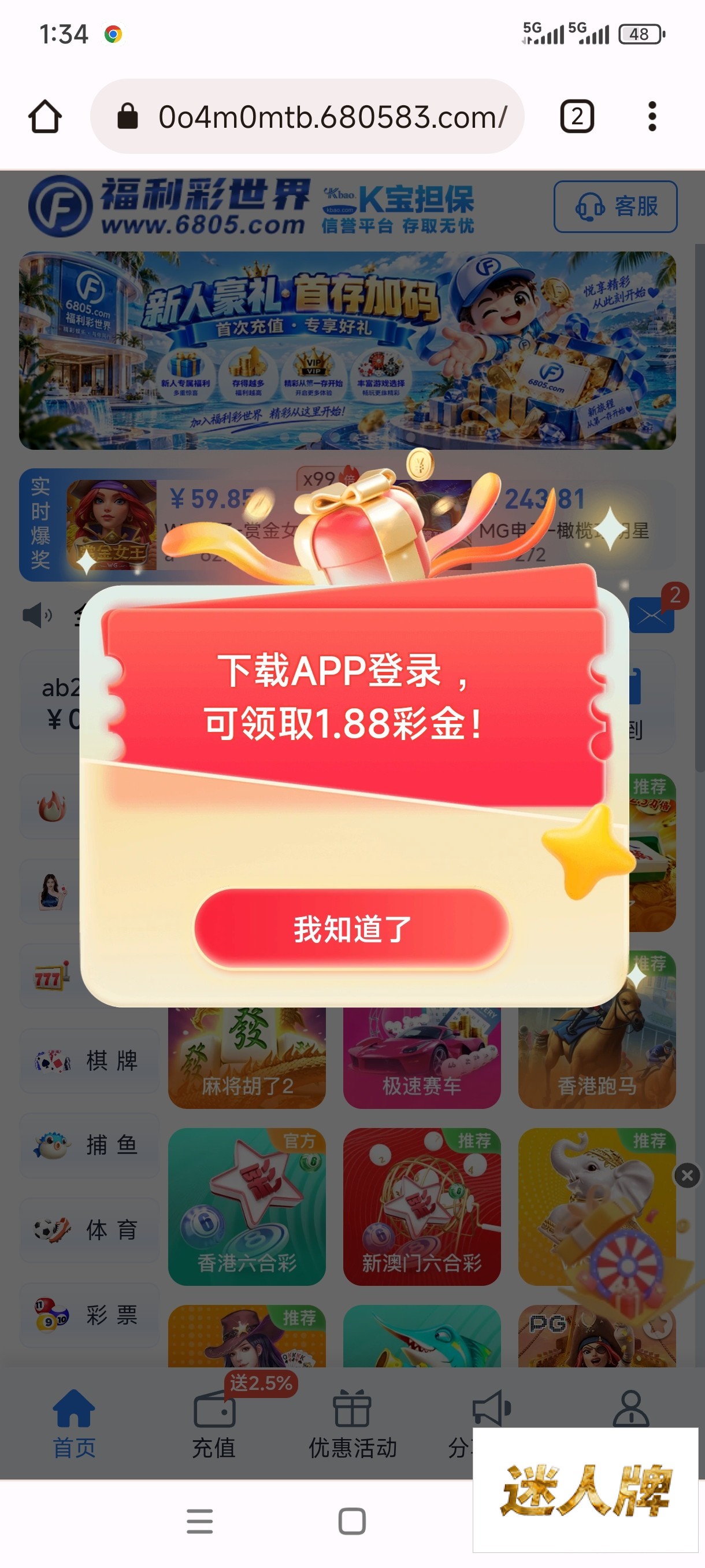Open the mail envelope with 2 unread
The image size is (705, 1568).
652,615
